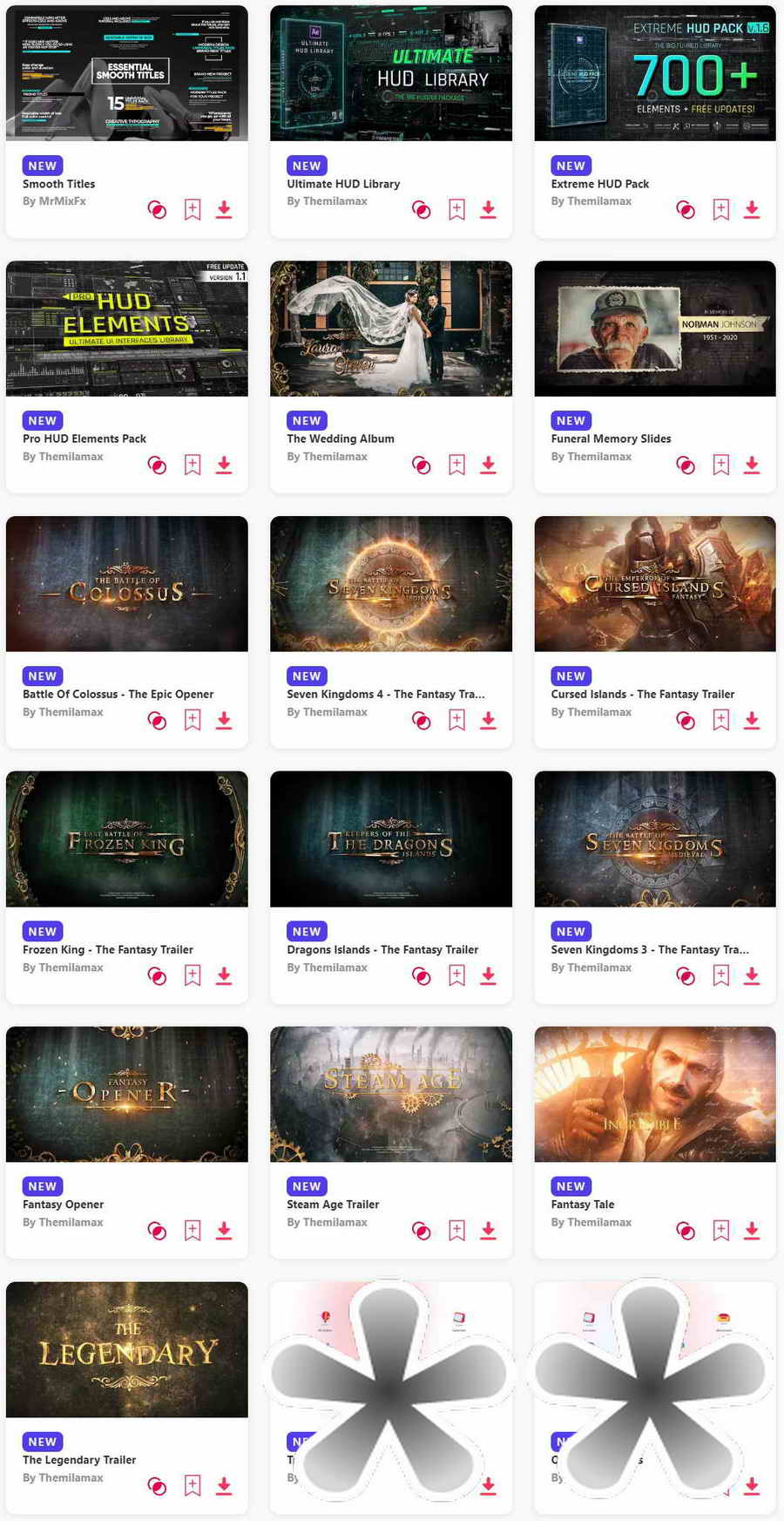Bookmark the Extreme HUD Pack
784x1521 pixels.
(x=720, y=209)
